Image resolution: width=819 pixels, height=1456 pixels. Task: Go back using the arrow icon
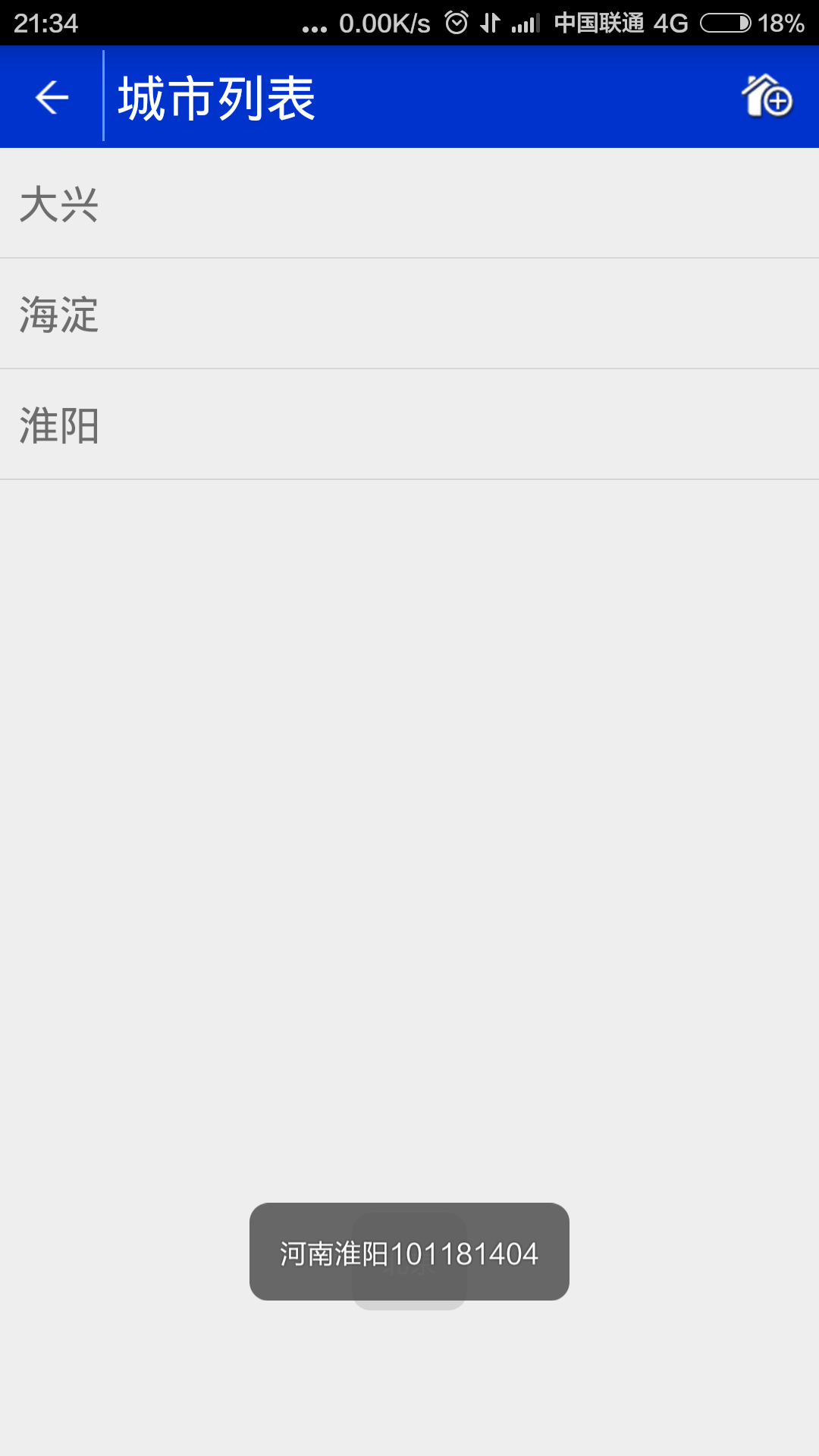tap(52, 97)
